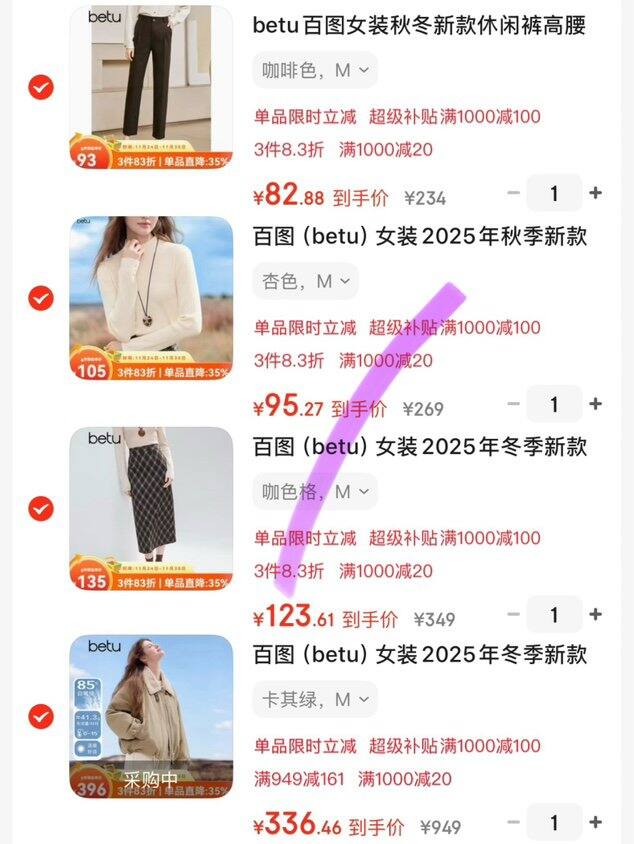Image resolution: width=634 pixels, height=844 pixels.
Task: Decrease quantity of the ¥82.88 pants
Action: point(514,193)
